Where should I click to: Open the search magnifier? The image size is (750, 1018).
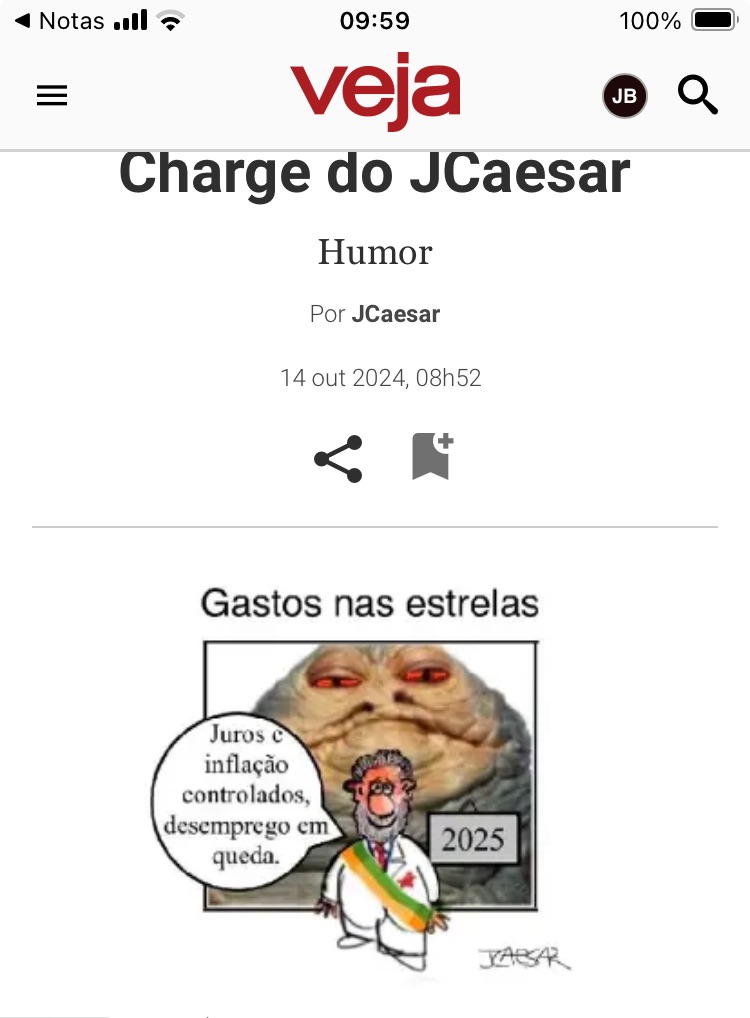[x=697, y=95]
